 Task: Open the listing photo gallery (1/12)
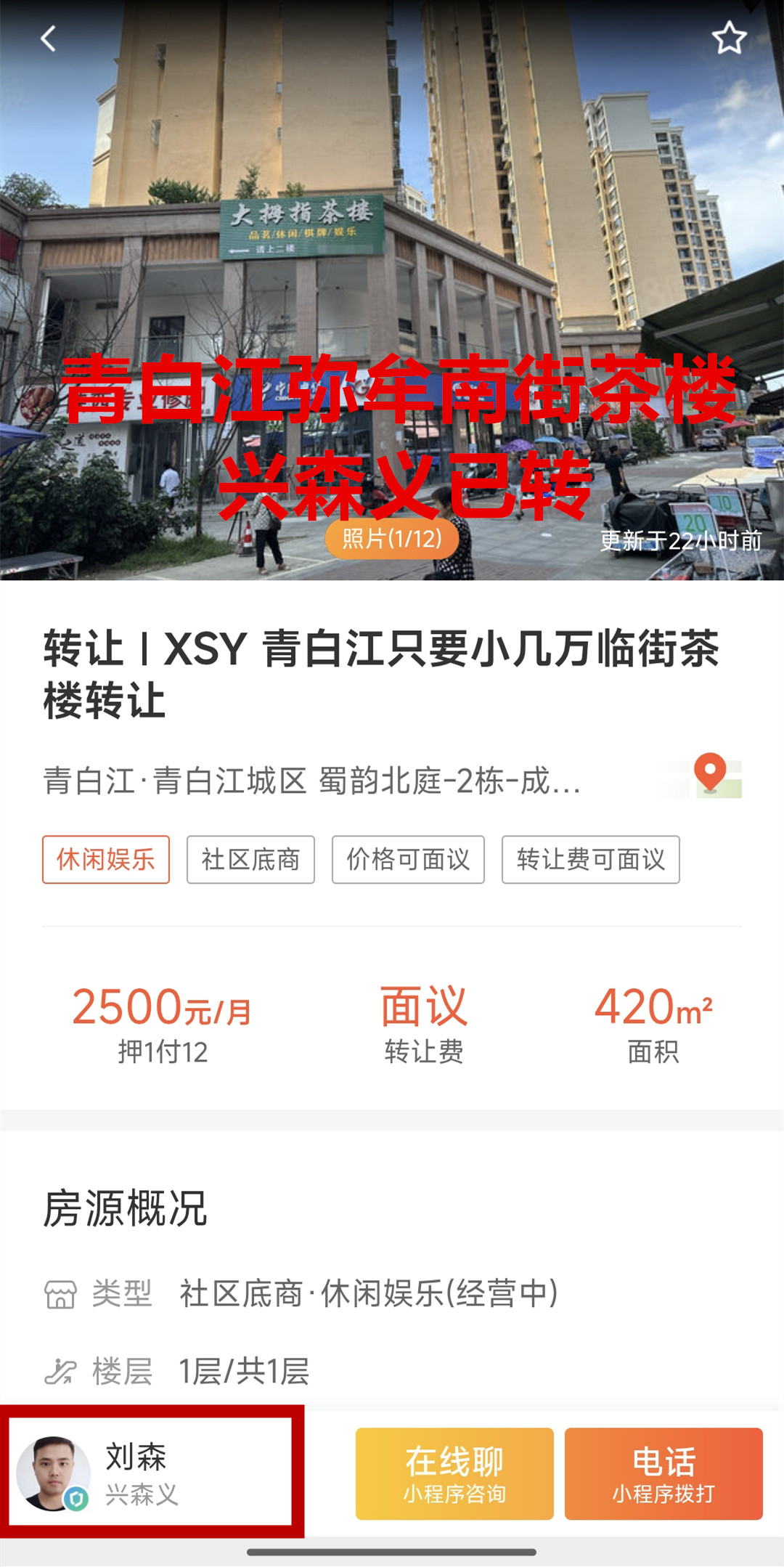point(392,539)
